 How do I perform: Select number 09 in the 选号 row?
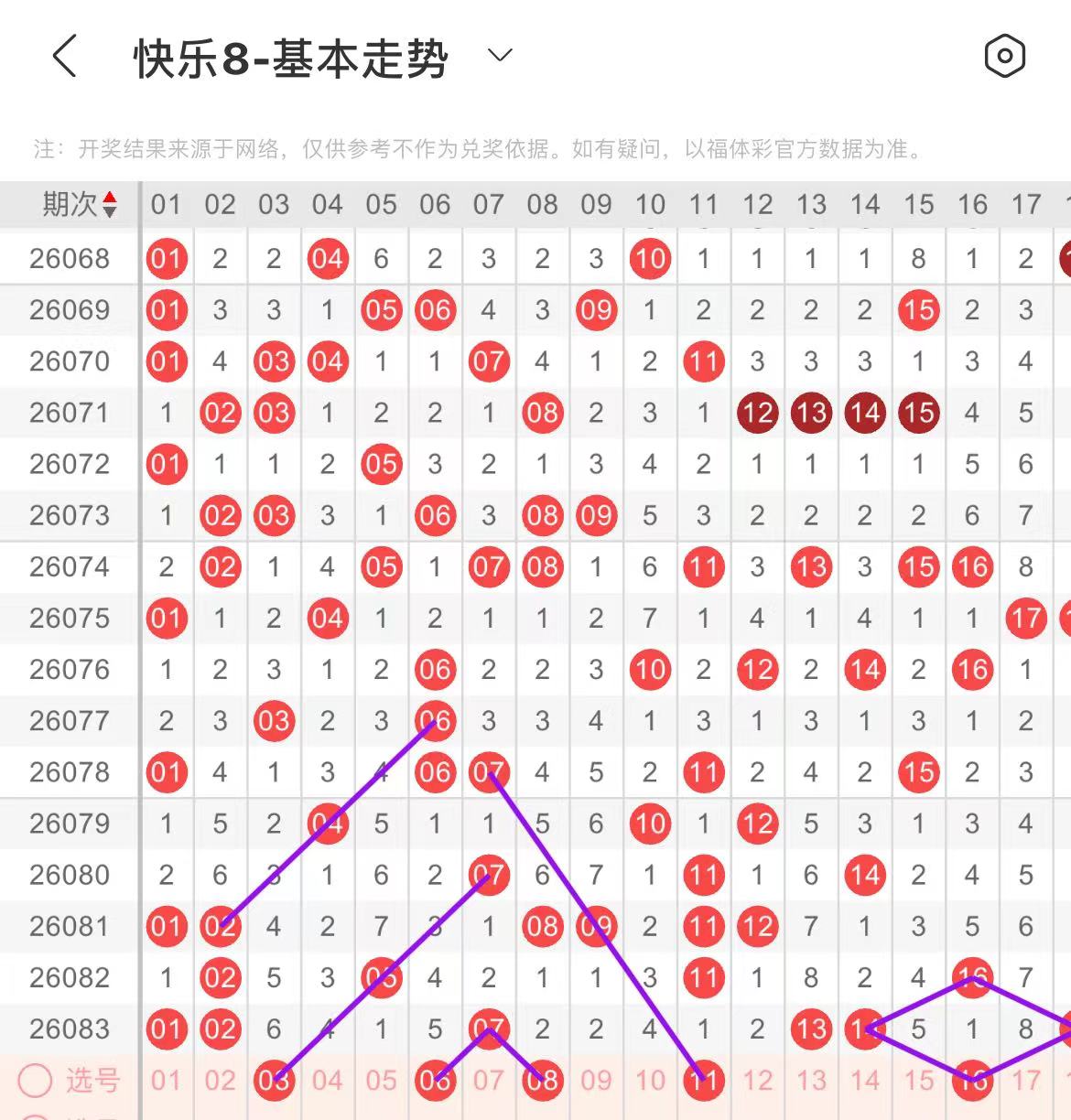596,1081
